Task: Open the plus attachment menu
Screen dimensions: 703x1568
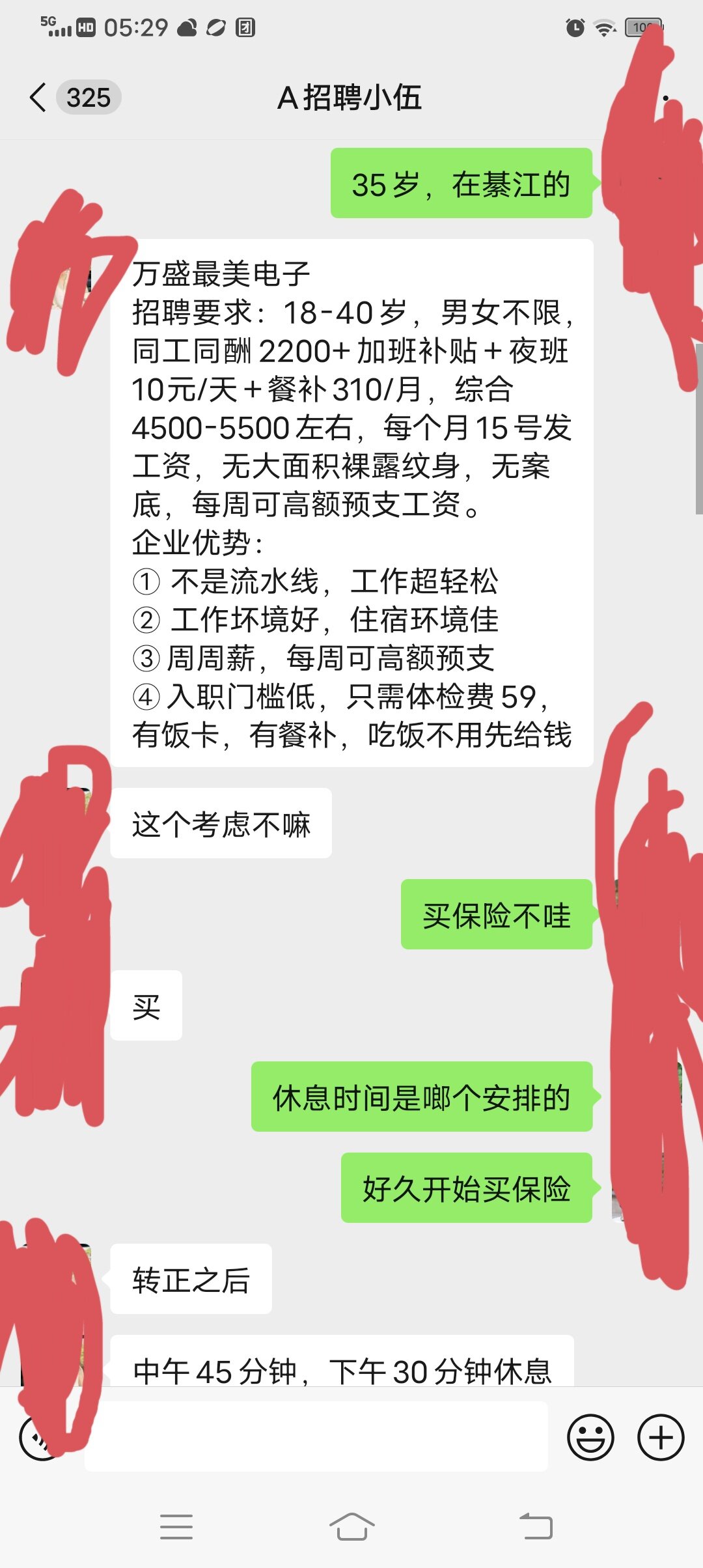Action: coord(661,1437)
